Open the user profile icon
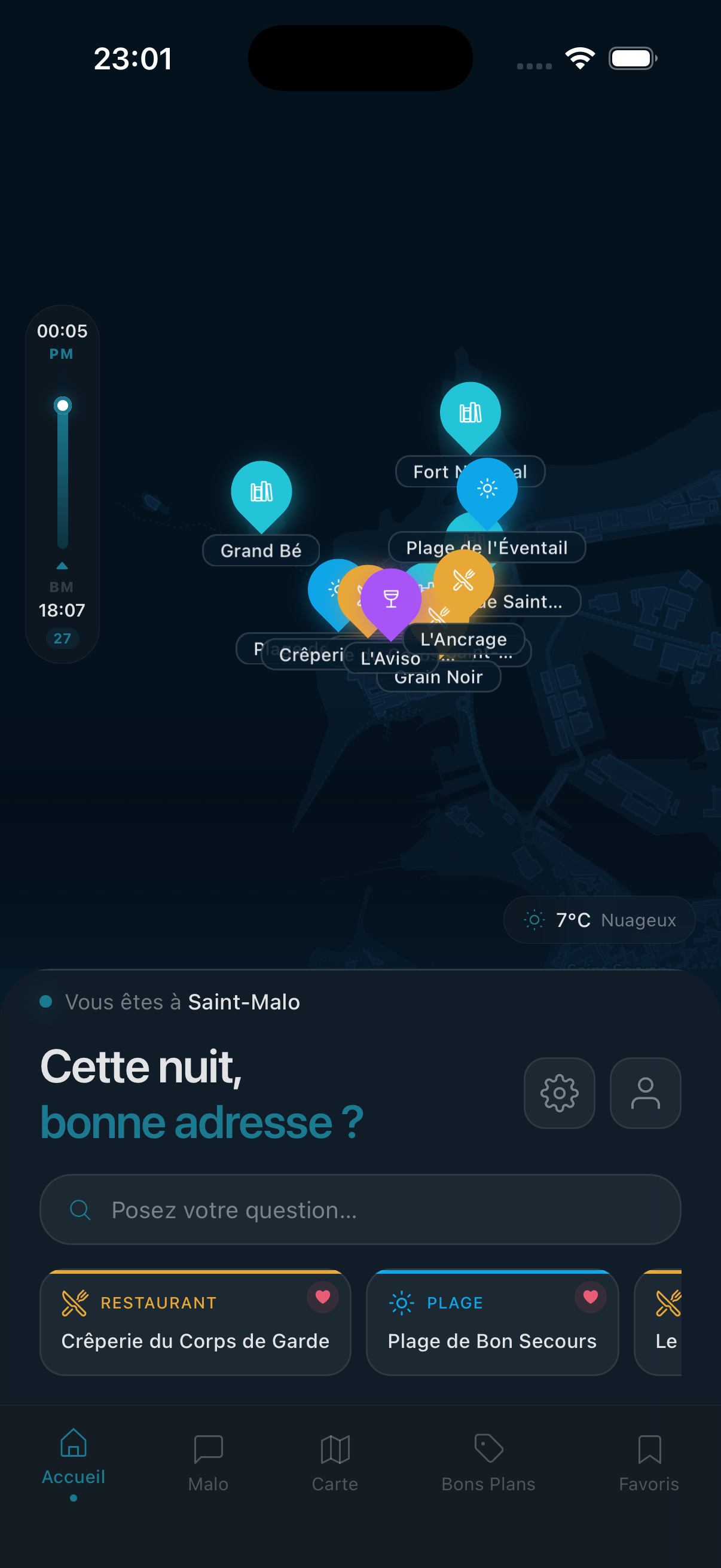721x1568 pixels. pyautogui.click(x=644, y=1092)
